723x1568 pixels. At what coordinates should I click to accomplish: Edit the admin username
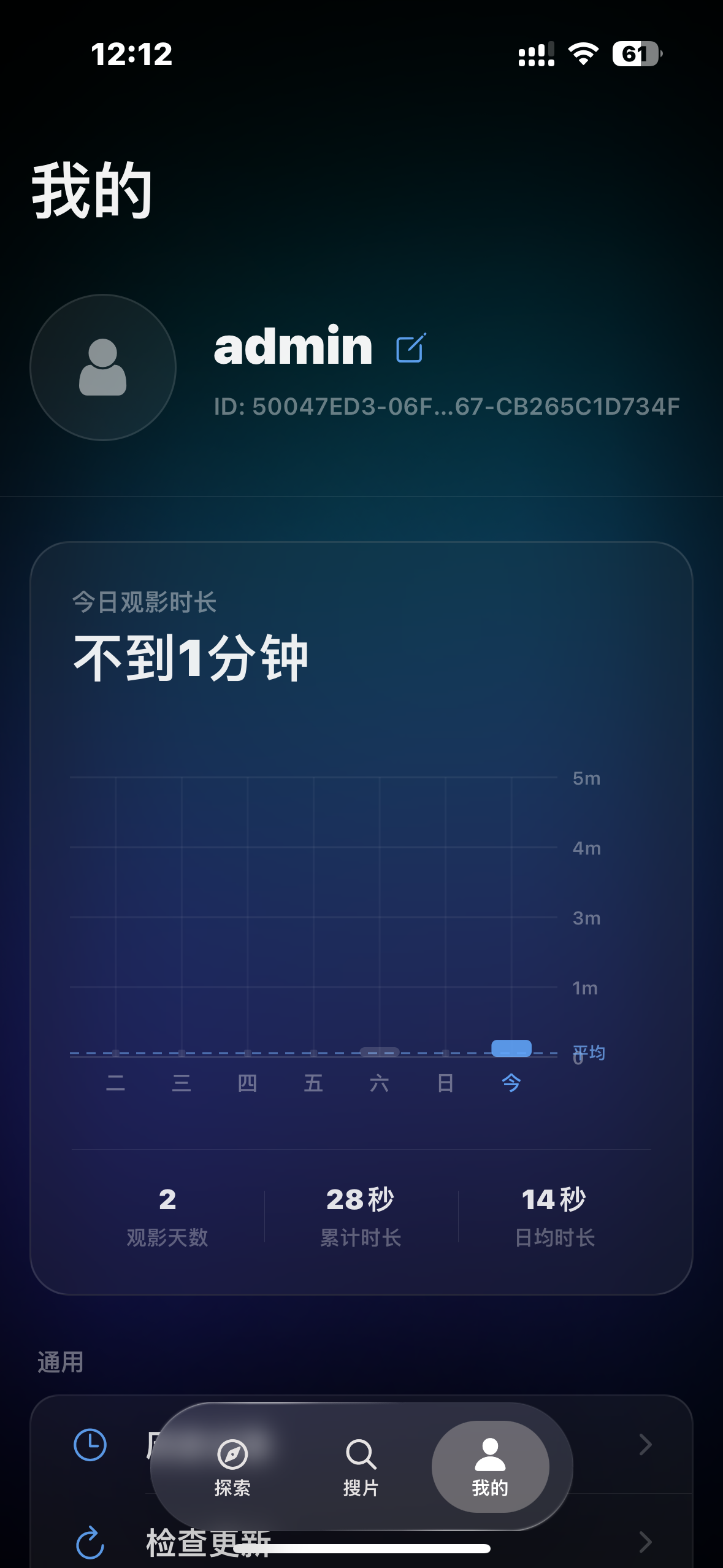click(410, 348)
